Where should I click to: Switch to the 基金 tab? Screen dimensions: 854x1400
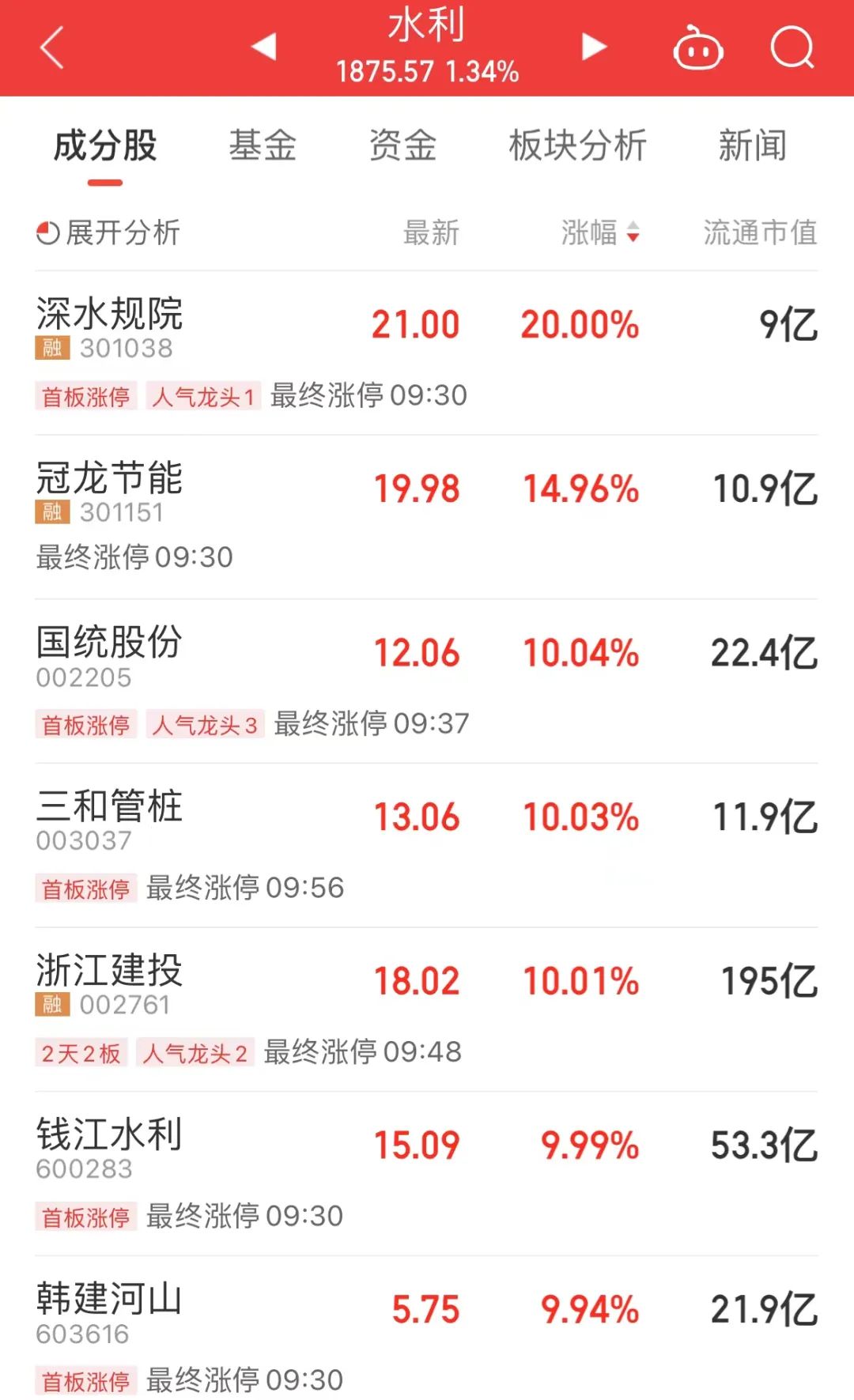tap(263, 145)
